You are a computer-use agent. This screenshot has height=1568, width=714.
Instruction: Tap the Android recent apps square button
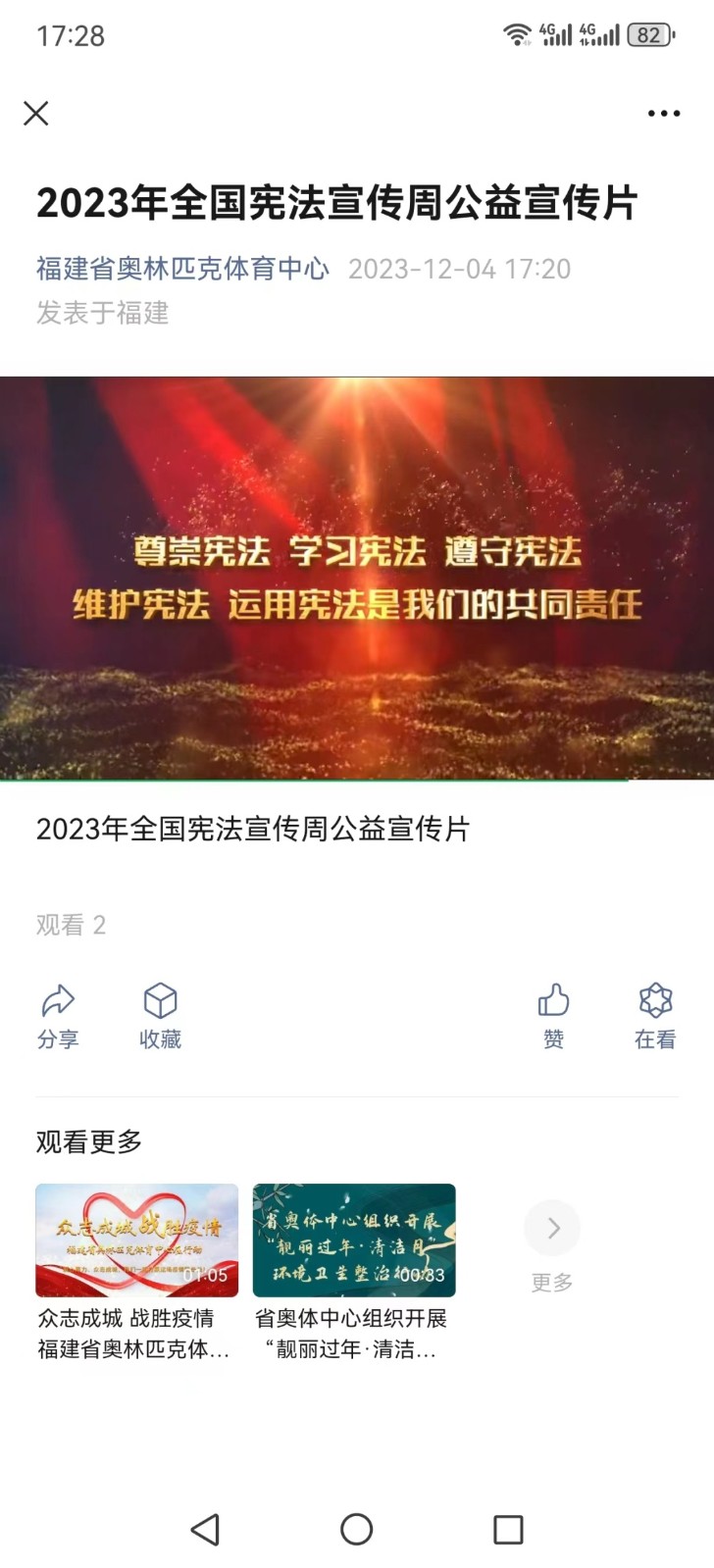click(x=507, y=1528)
